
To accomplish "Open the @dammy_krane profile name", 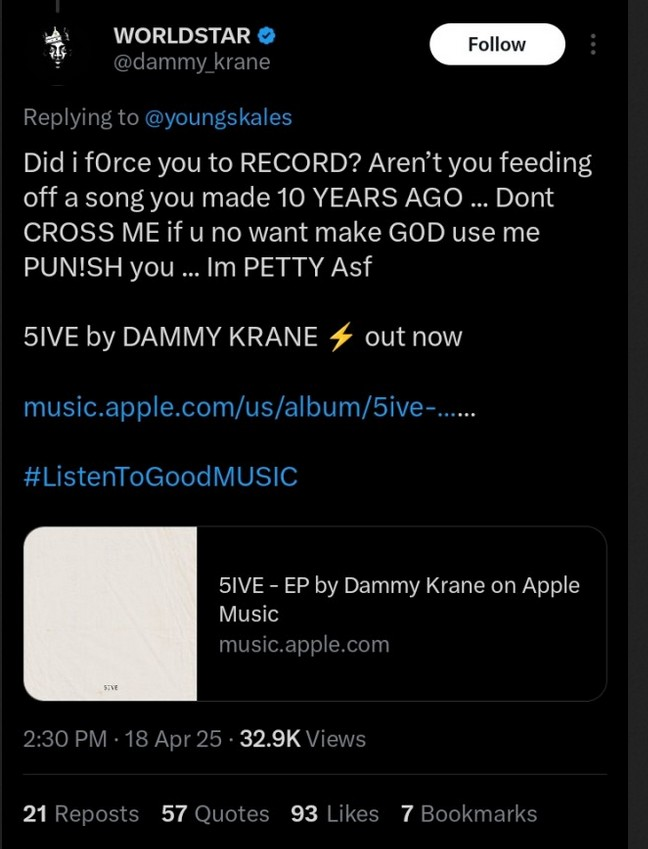I will coord(192,62).
